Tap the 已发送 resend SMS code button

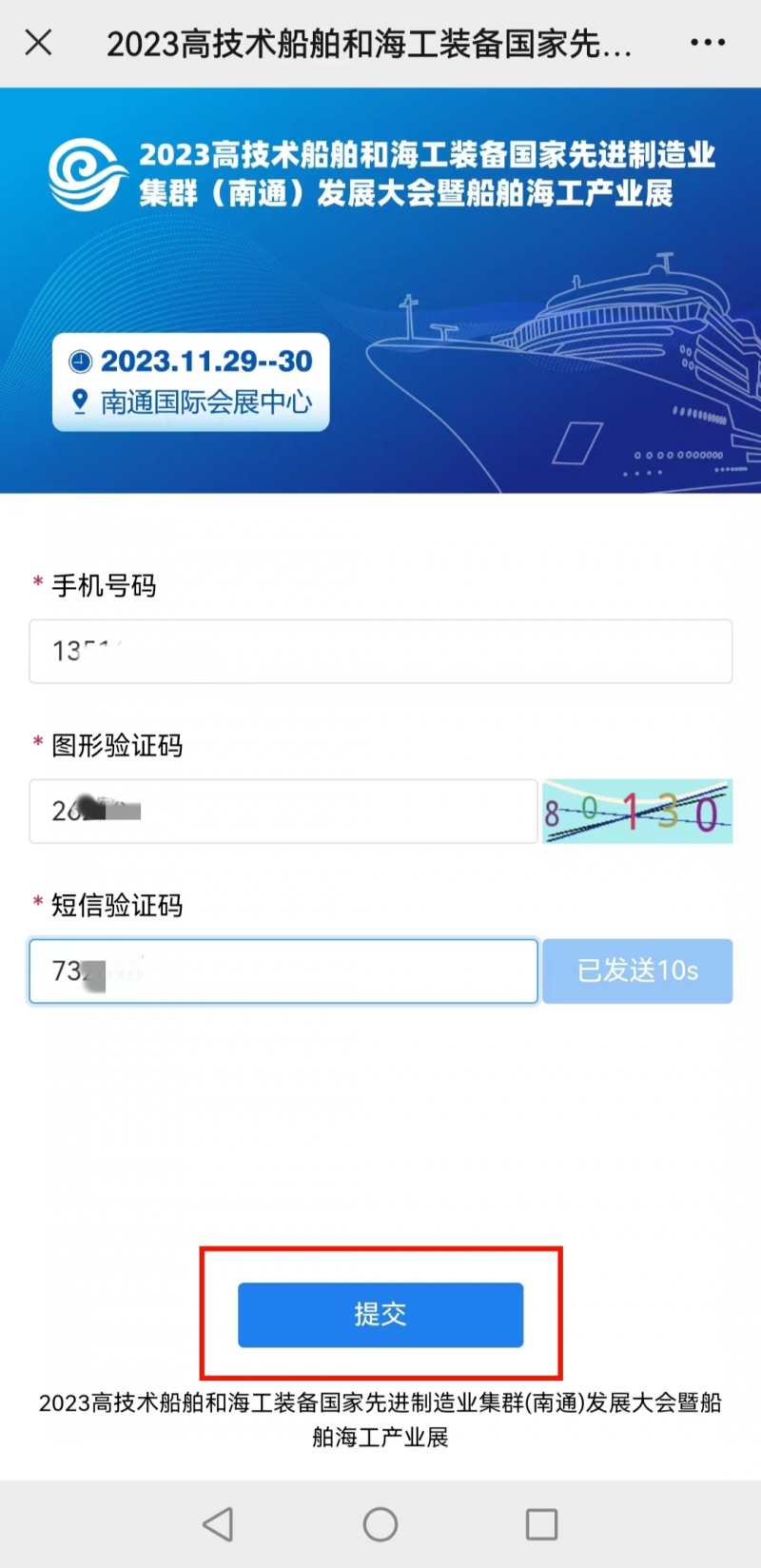coord(637,971)
